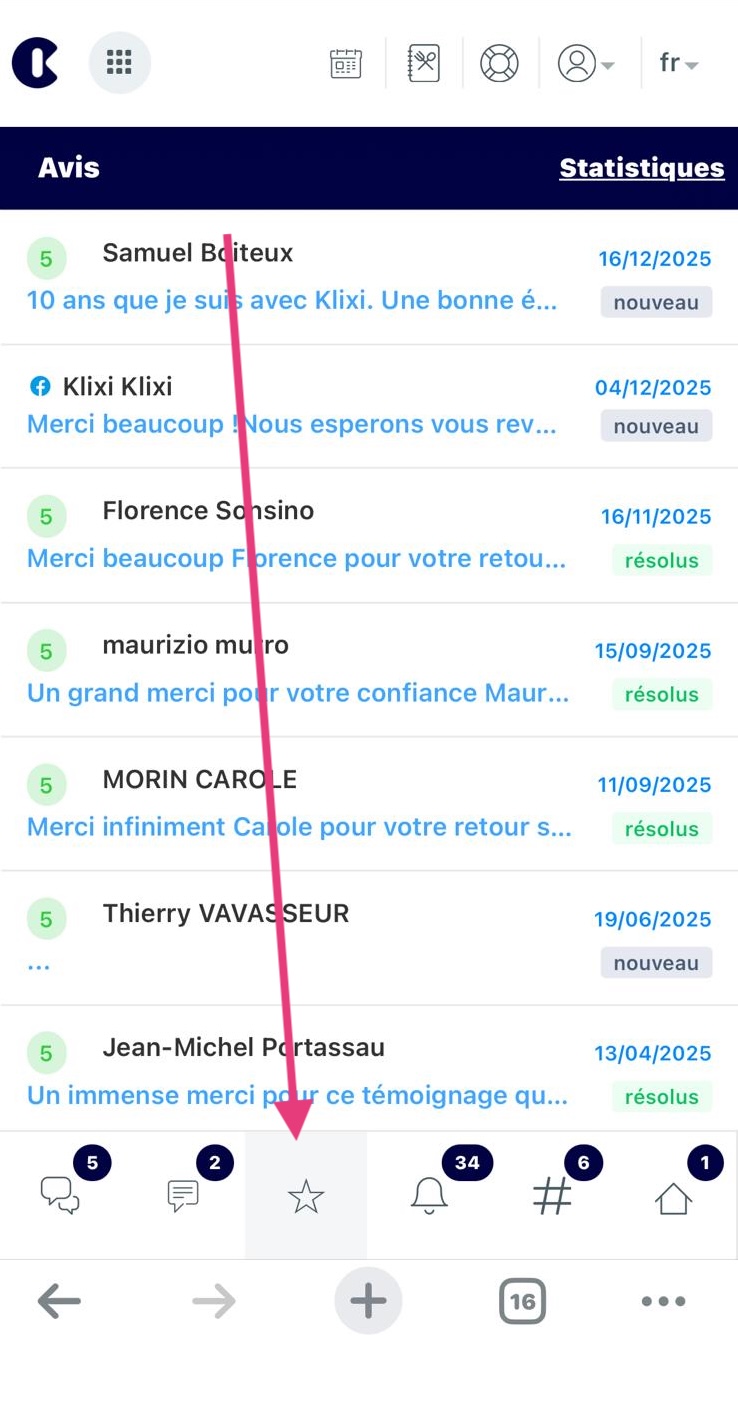Open the apps grid menu
This screenshot has height=1407, width=738.
119,63
